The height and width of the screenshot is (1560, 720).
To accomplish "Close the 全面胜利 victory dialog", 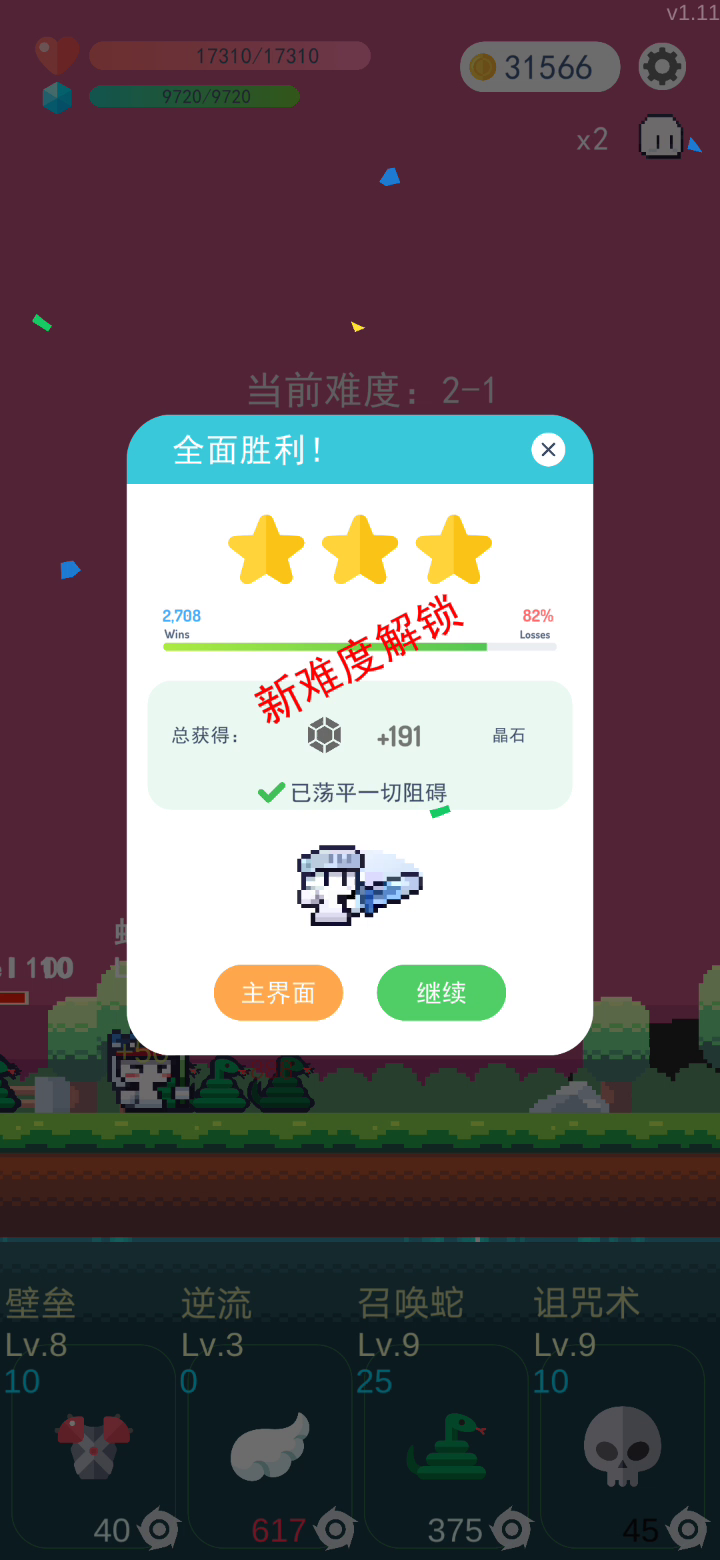I will pos(548,450).
